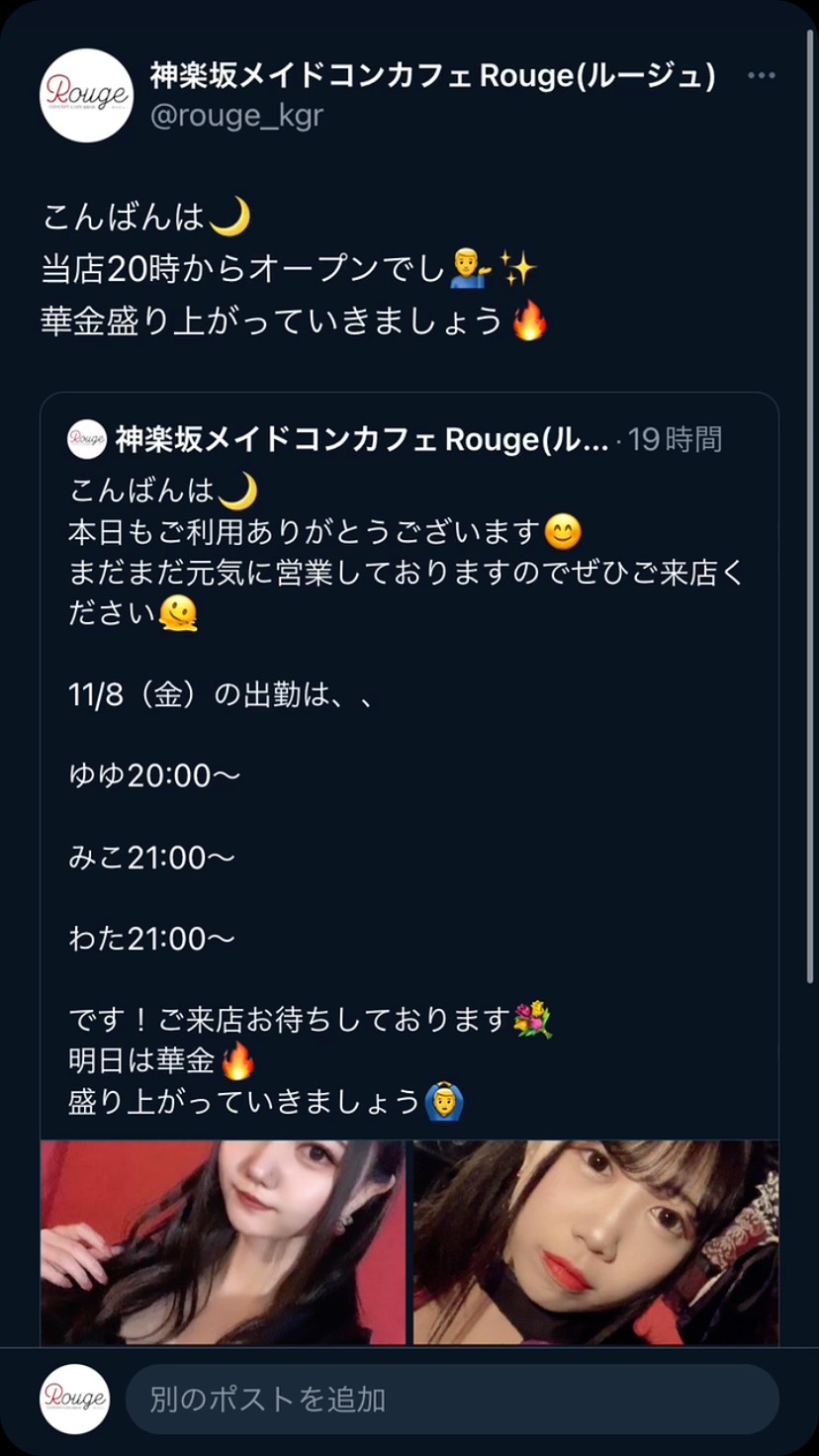Open the @rouge_kgr profile handle
This screenshot has width=819, height=1456.
pyautogui.click(x=236, y=116)
